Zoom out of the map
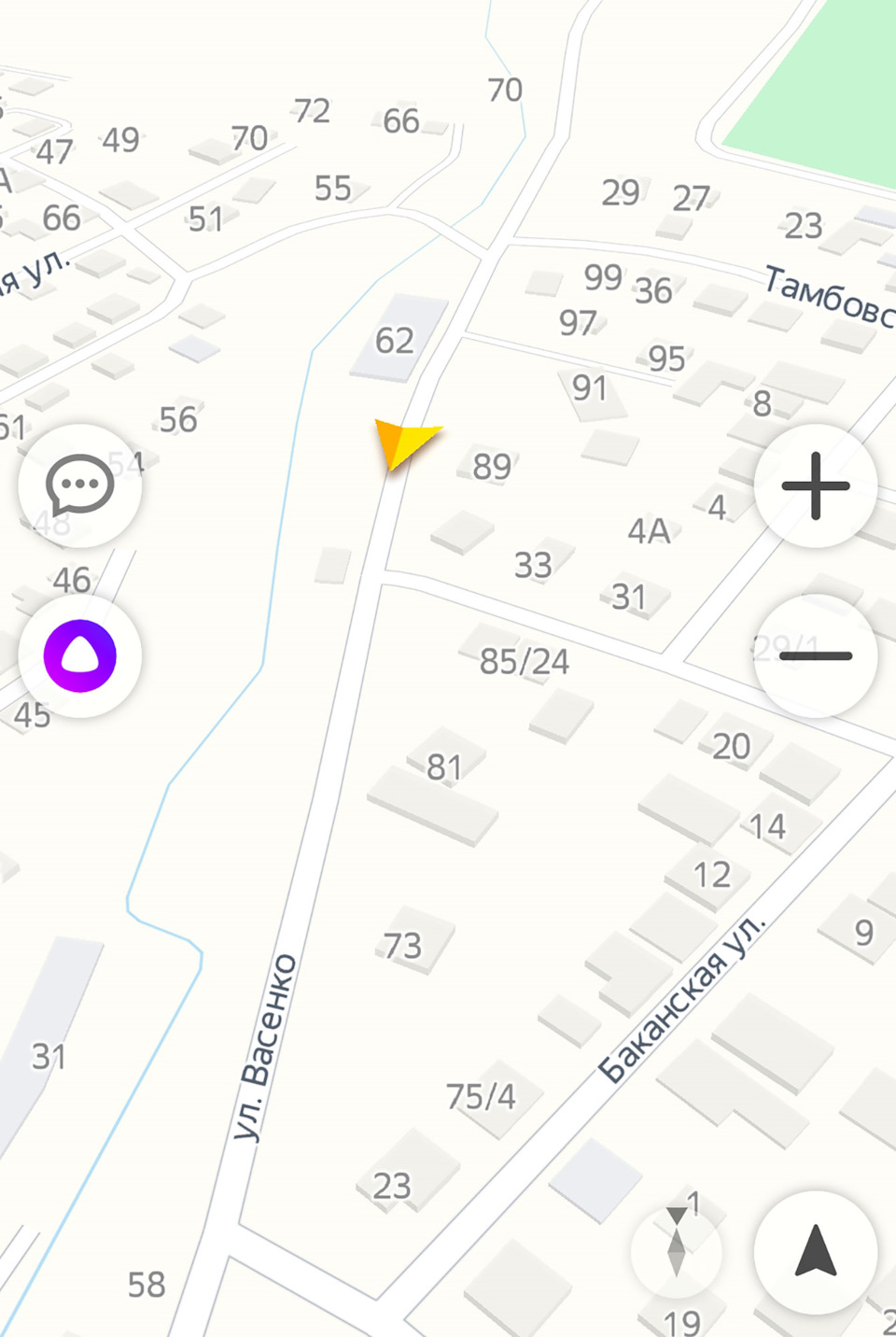 815,655
